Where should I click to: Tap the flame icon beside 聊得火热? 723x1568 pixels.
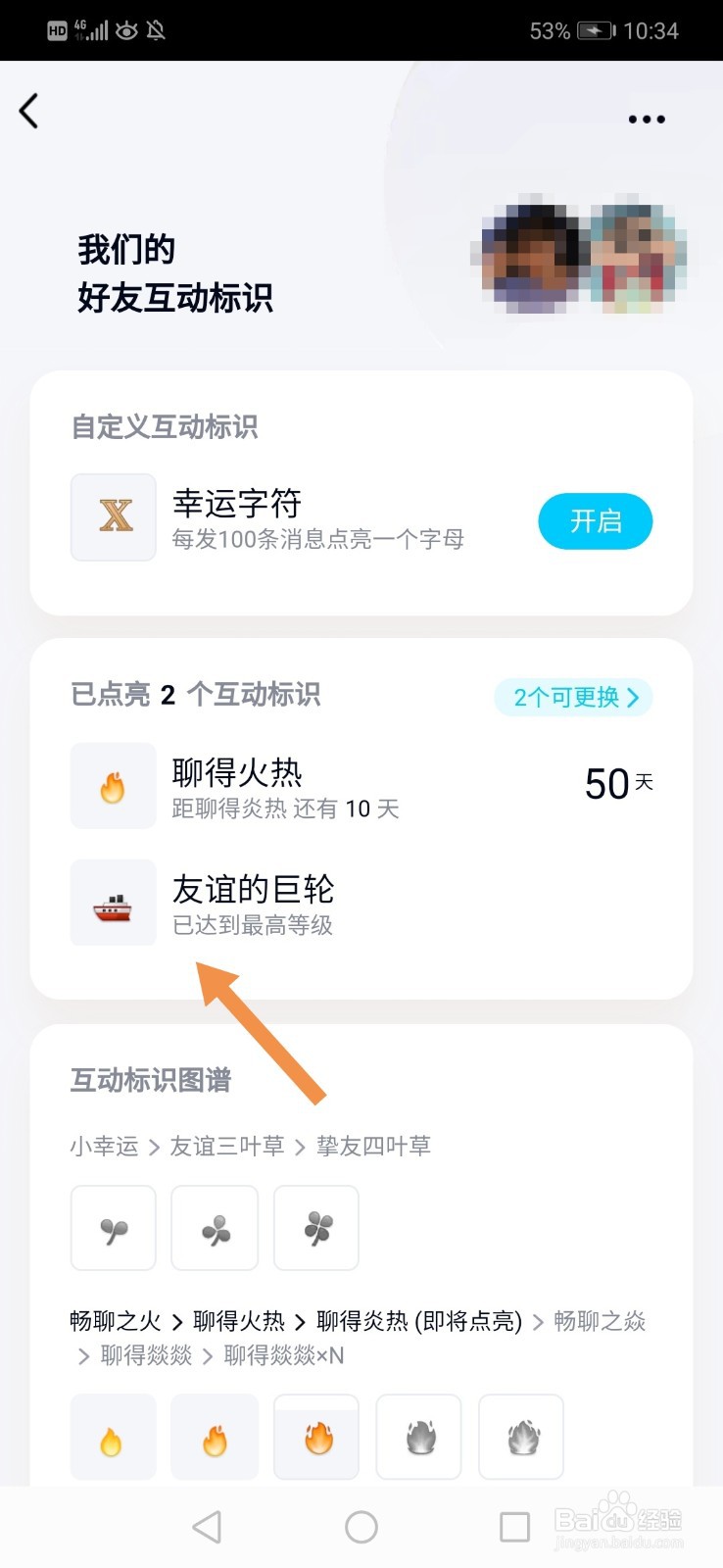pyautogui.click(x=113, y=786)
